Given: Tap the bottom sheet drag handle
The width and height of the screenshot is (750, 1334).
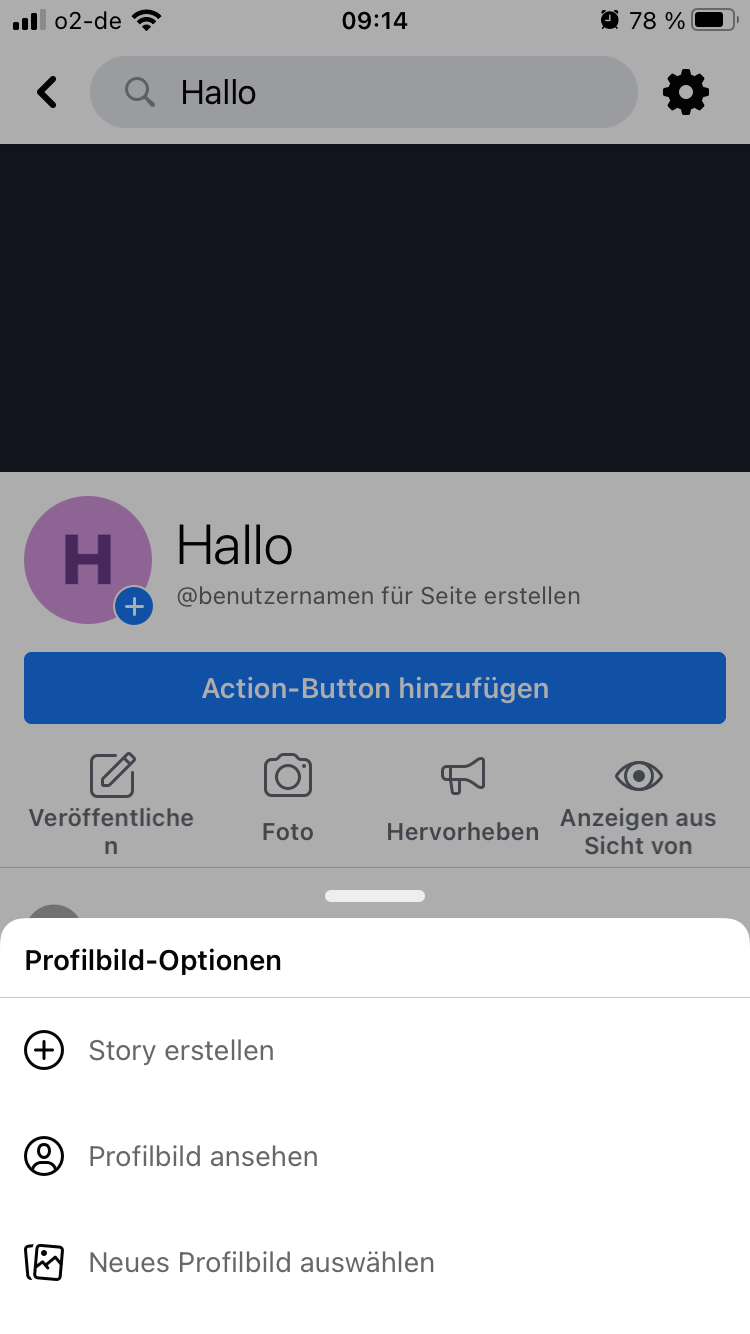Looking at the screenshot, I should click(375, 896).
